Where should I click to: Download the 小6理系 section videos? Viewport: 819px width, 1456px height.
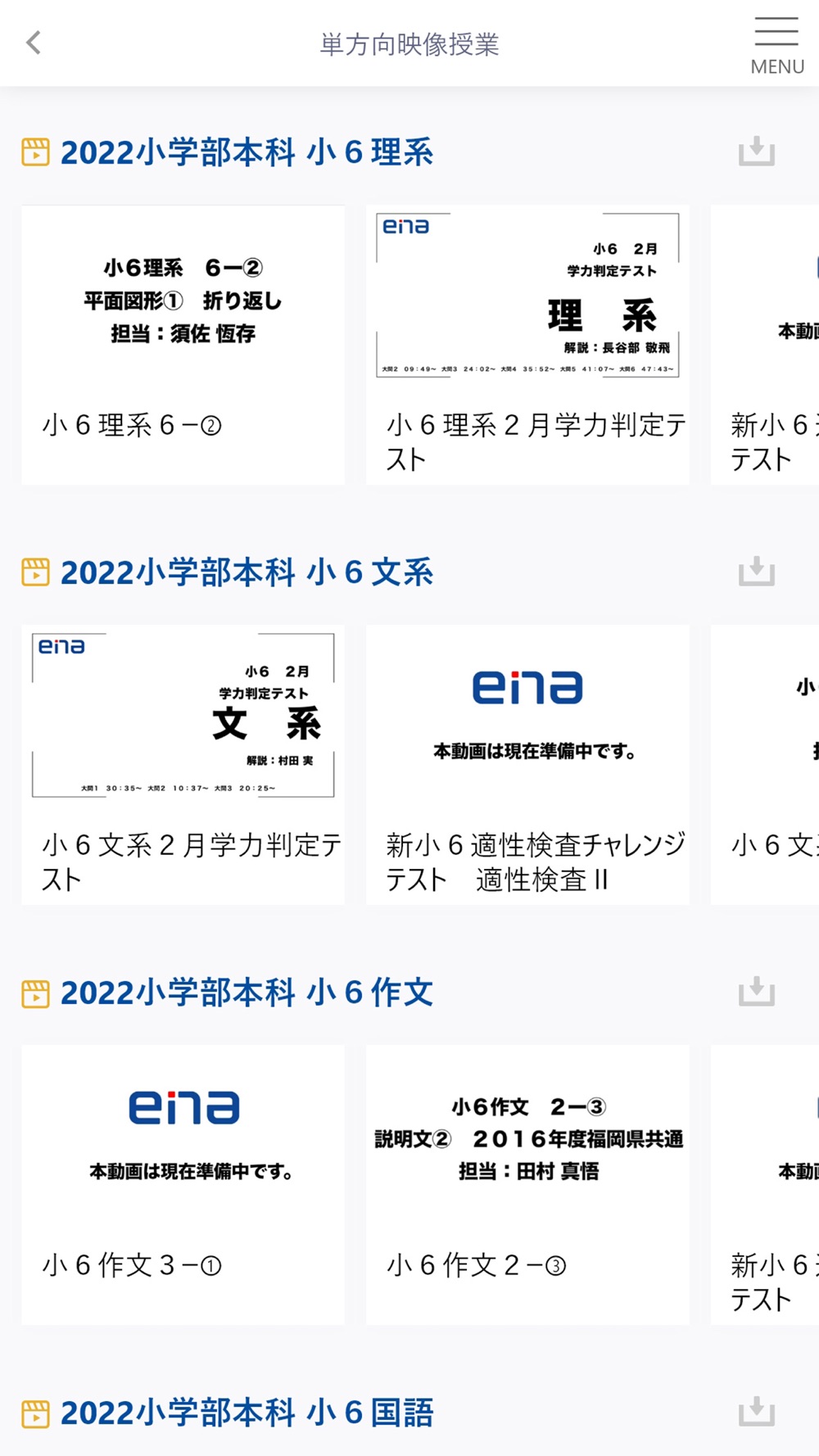(757, 151)
